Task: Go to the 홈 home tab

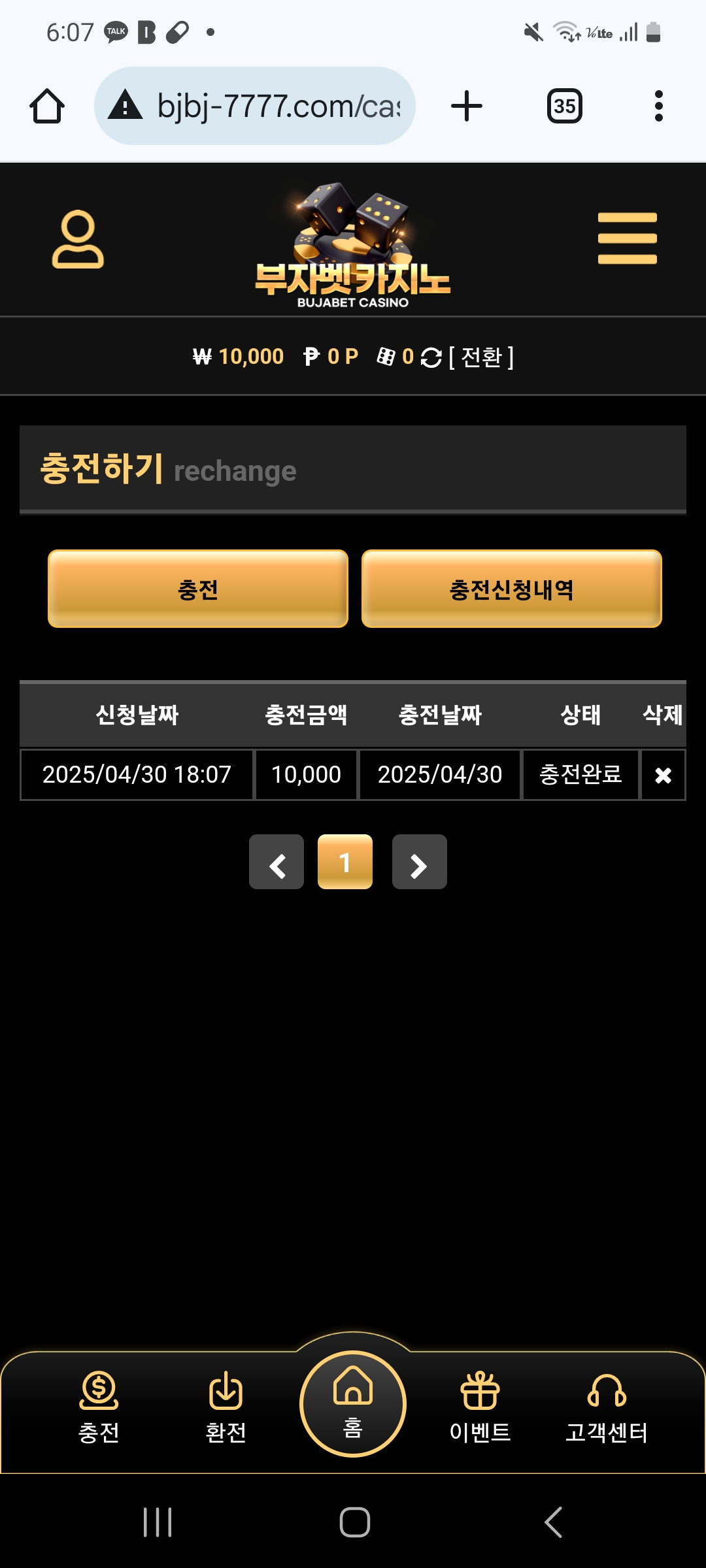Action: pyautogui.click(x=353, y=1403)
